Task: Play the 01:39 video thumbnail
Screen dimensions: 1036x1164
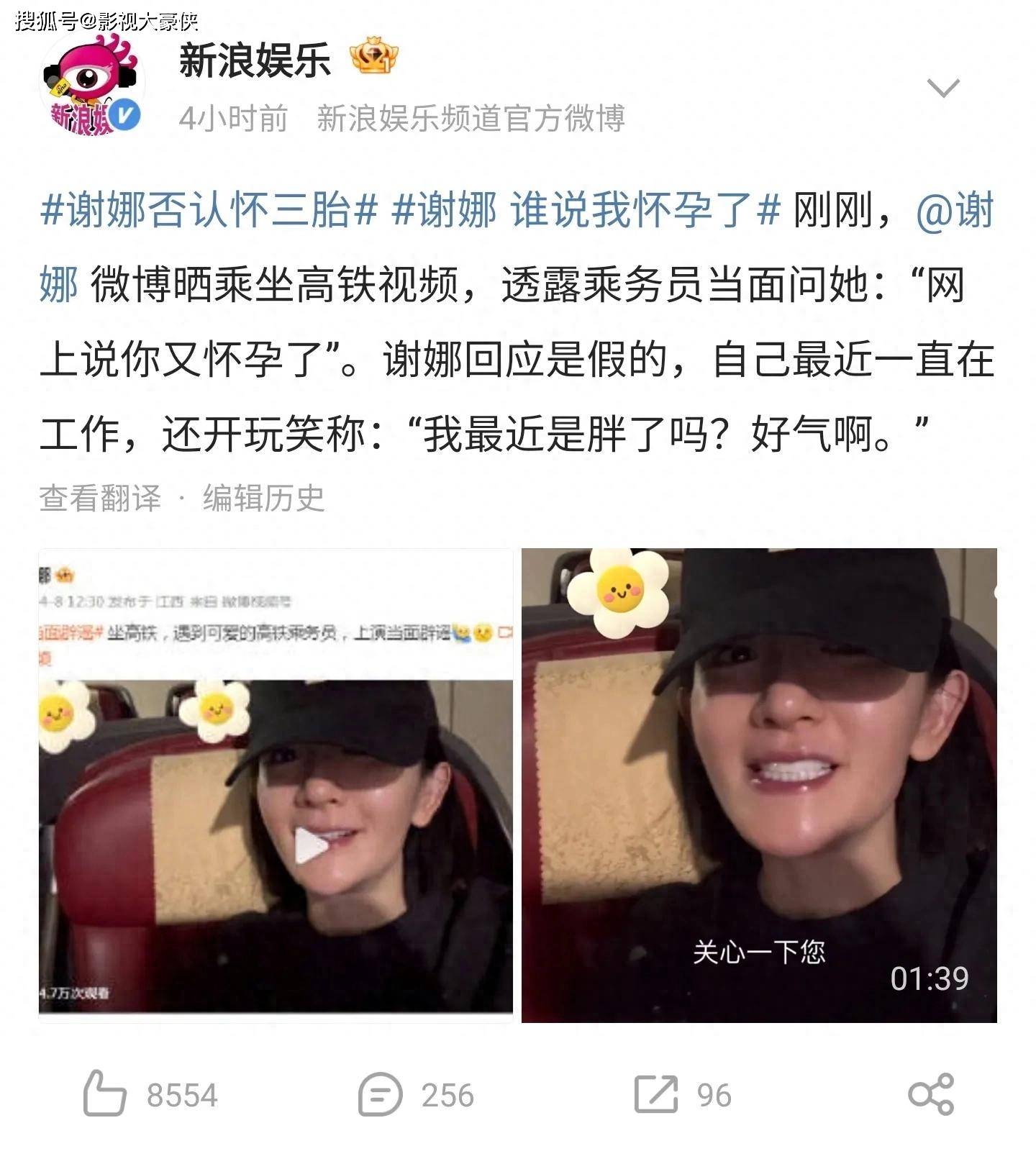Action: 759,785
